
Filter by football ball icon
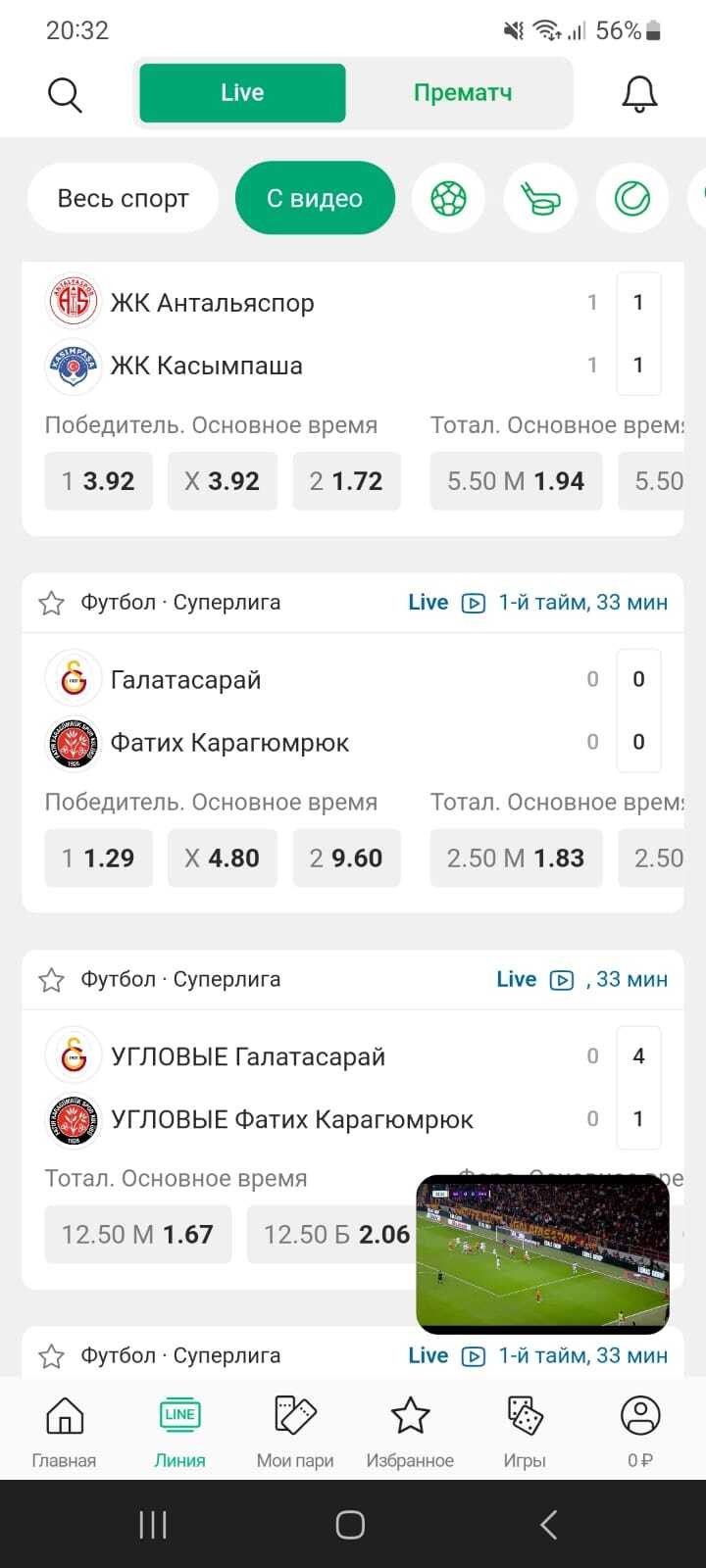coord(449,199)
